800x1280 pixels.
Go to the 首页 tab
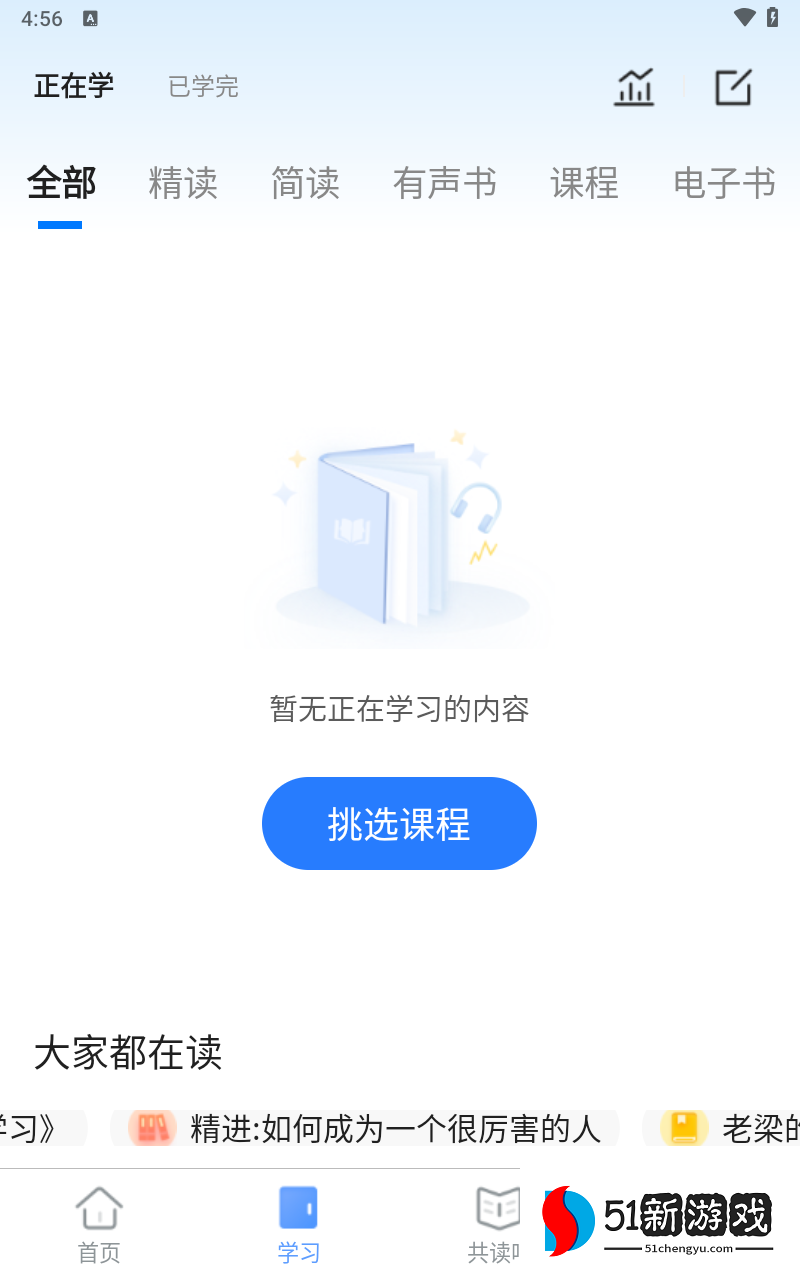99,1224
